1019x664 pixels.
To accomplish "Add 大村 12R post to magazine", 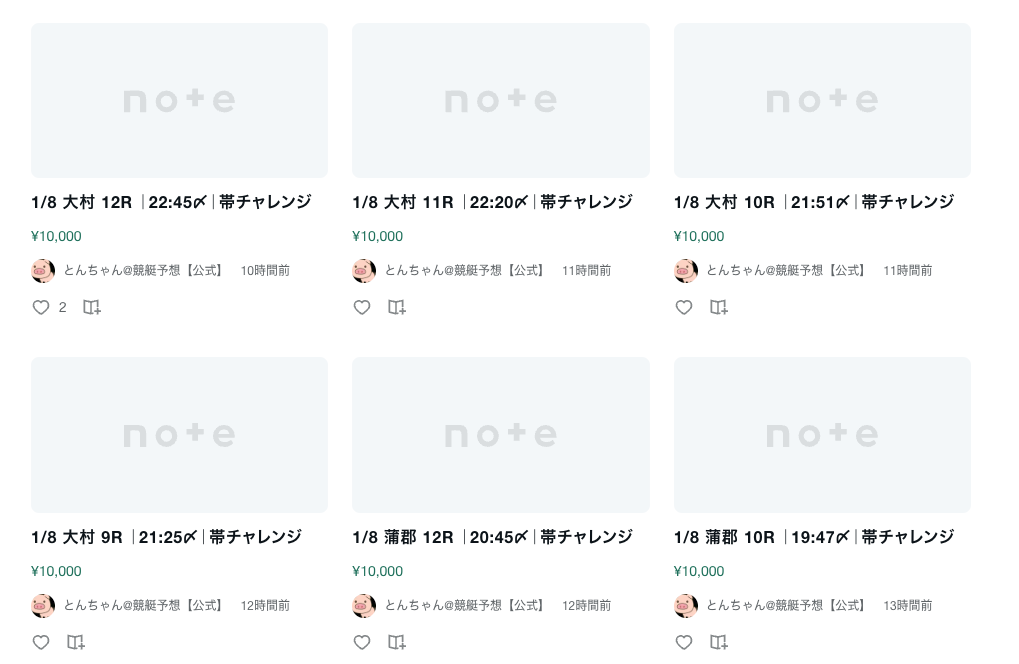I will pyautogui.click(x=92, y=307).
